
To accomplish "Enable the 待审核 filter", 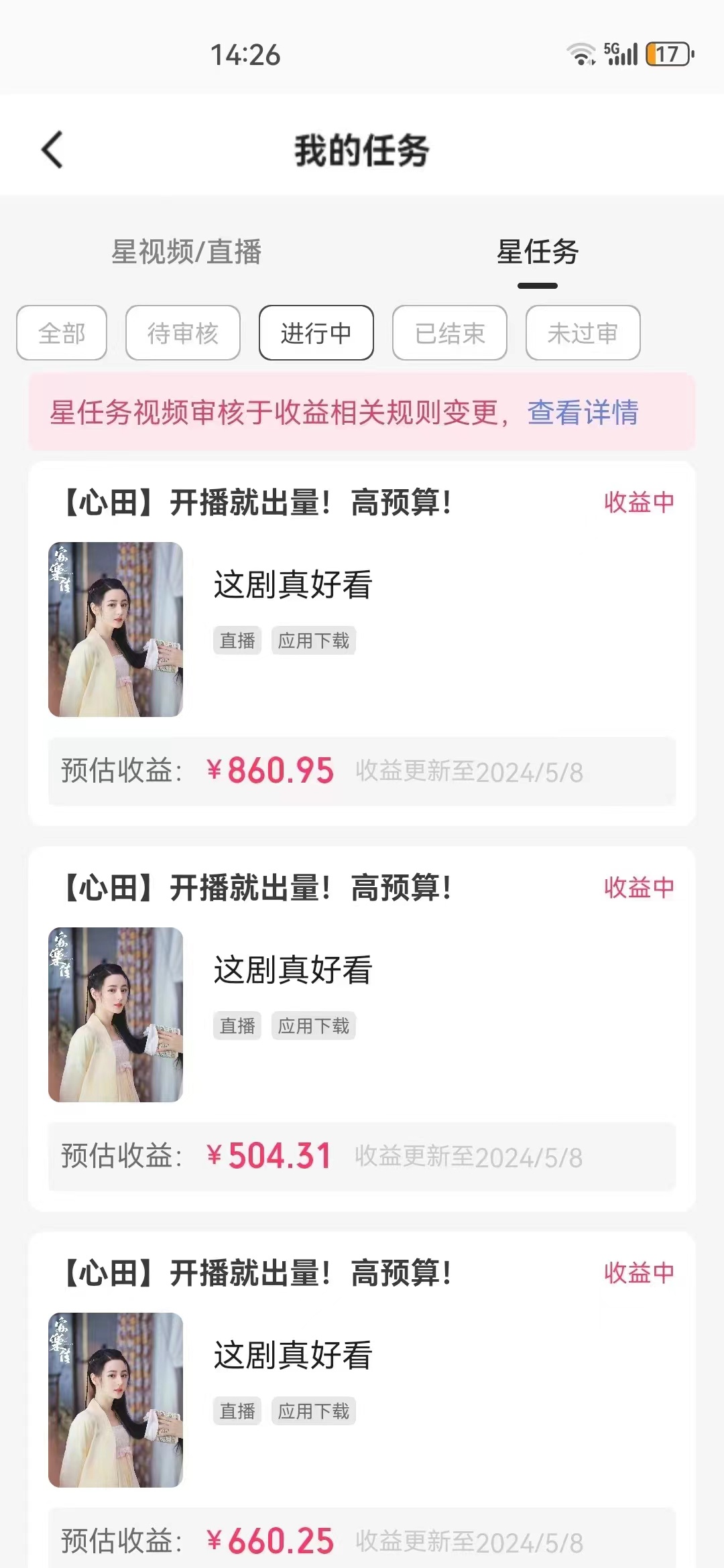I will (182, 333).
